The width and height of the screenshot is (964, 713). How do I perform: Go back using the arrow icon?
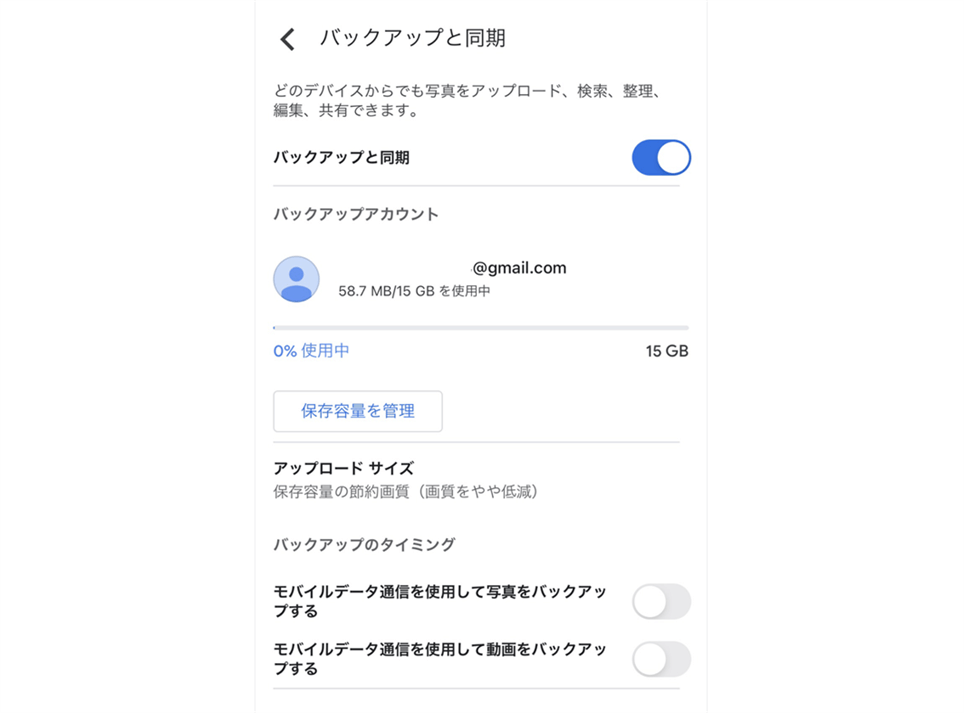288,39
